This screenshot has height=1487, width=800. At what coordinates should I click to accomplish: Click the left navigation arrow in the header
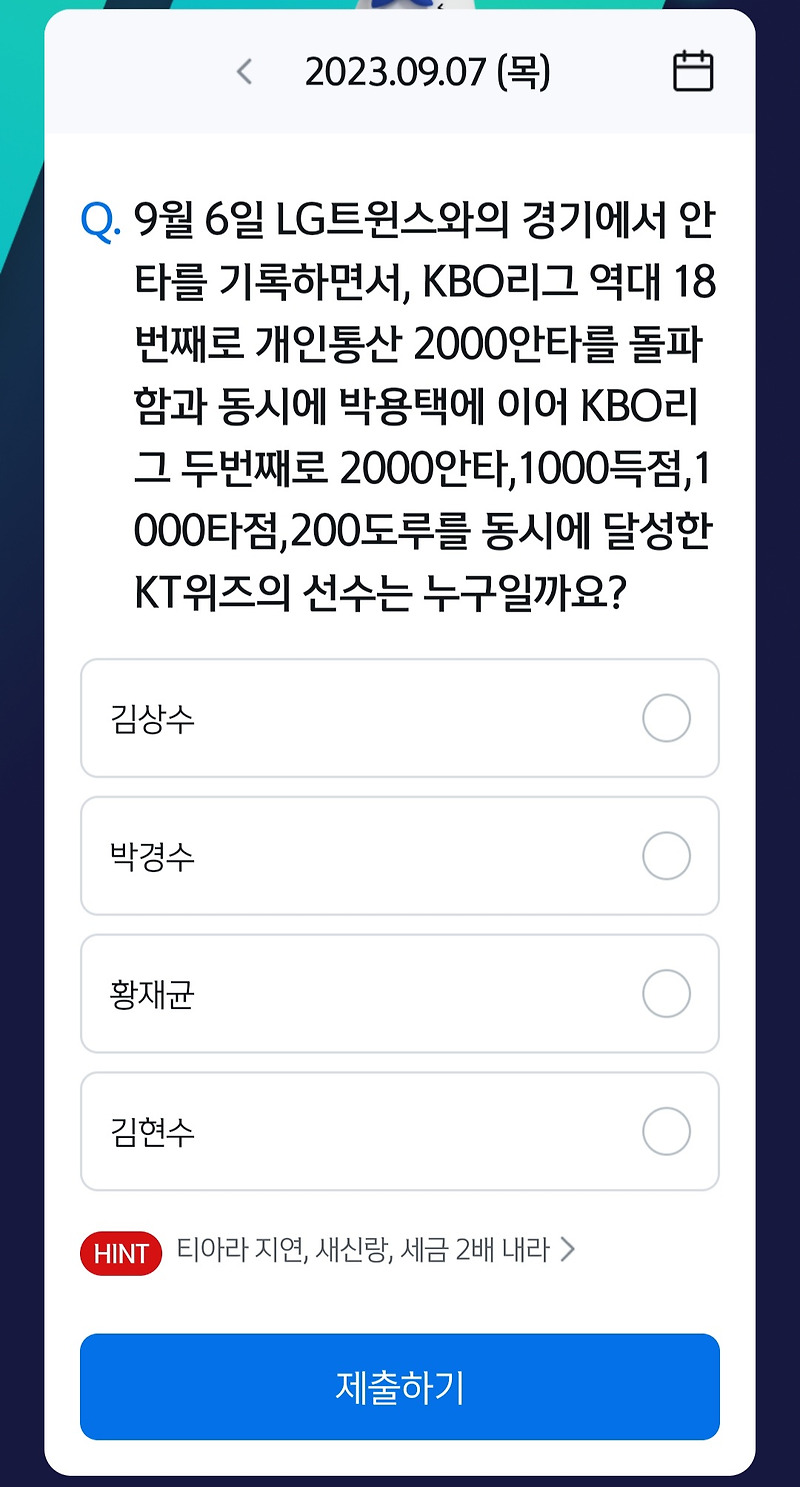point(243,70)
